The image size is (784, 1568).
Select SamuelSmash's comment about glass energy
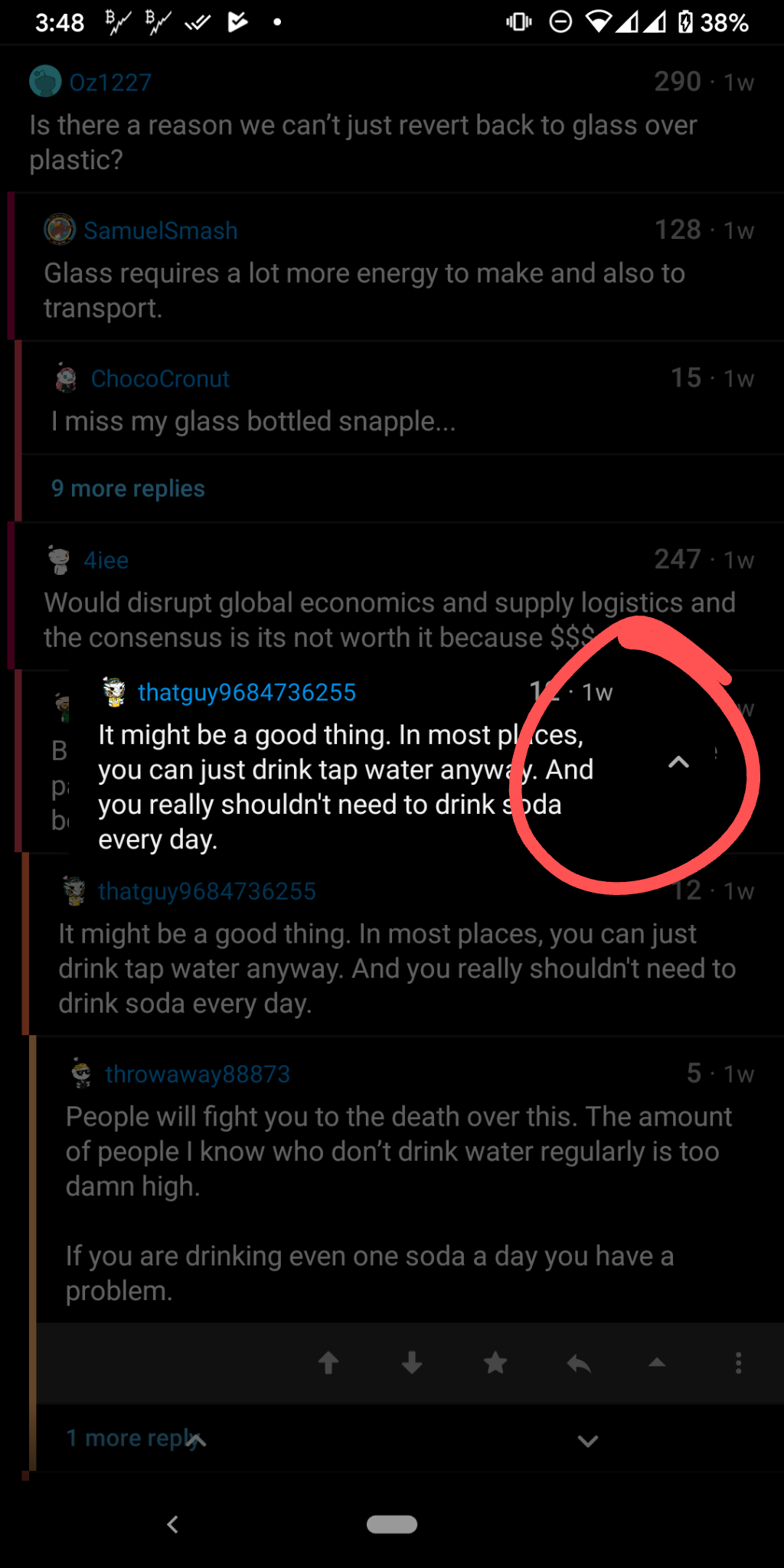tap(364, 290)
